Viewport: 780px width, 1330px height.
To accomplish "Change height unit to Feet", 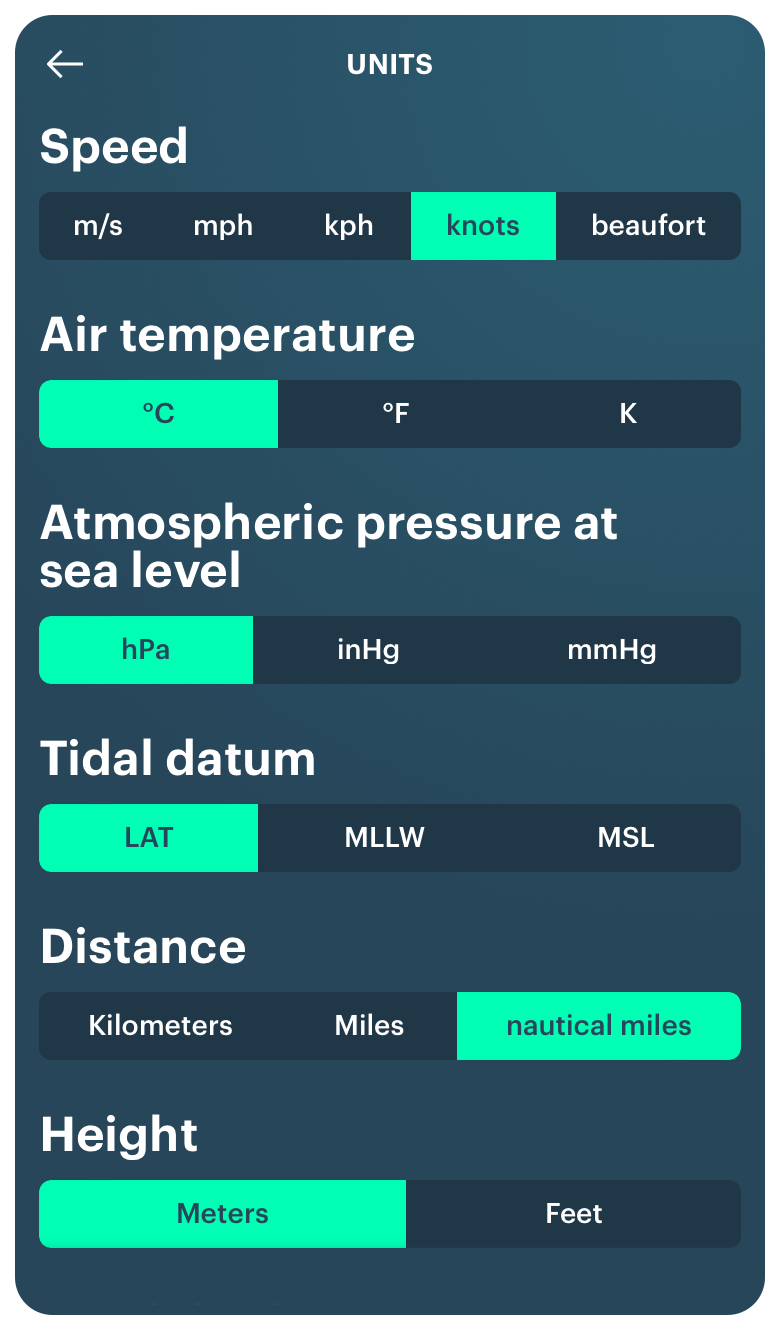I will pos(574,1214).
